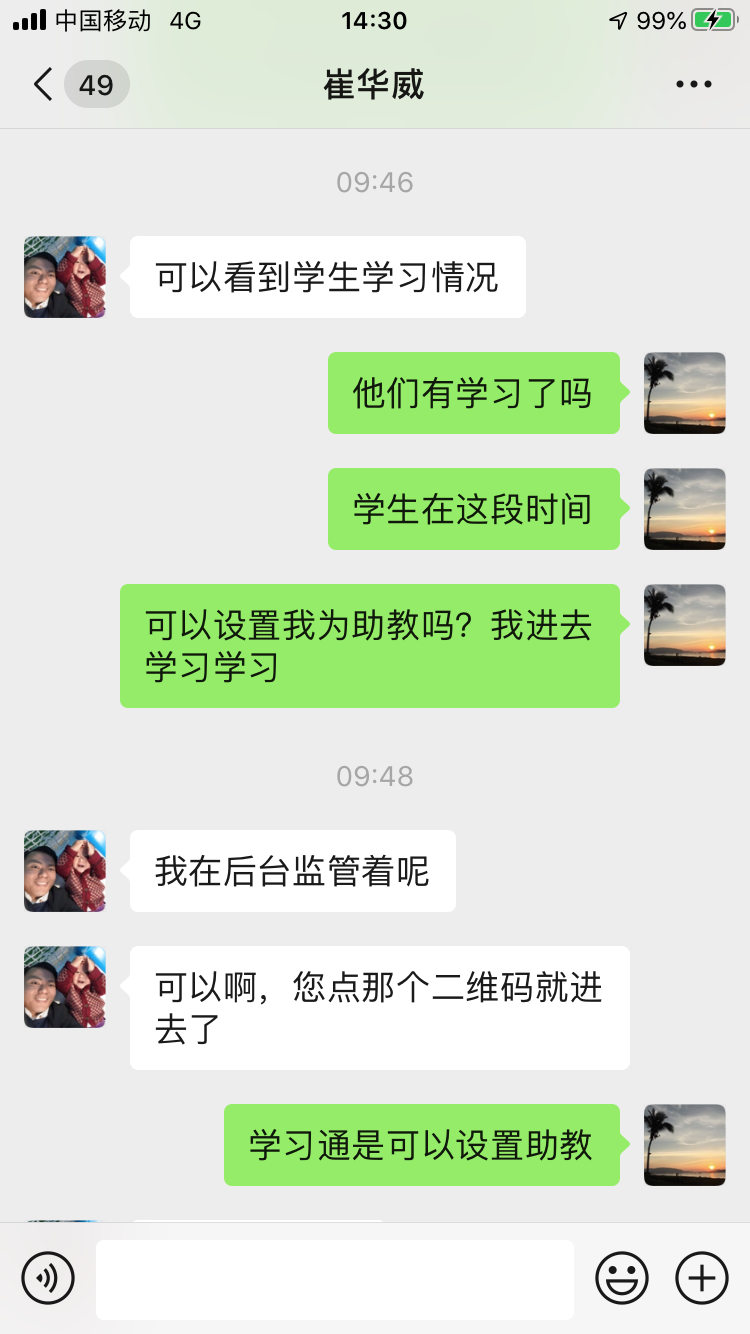Switch to voice message input

pyautogui.click(x=48, y=1278)
